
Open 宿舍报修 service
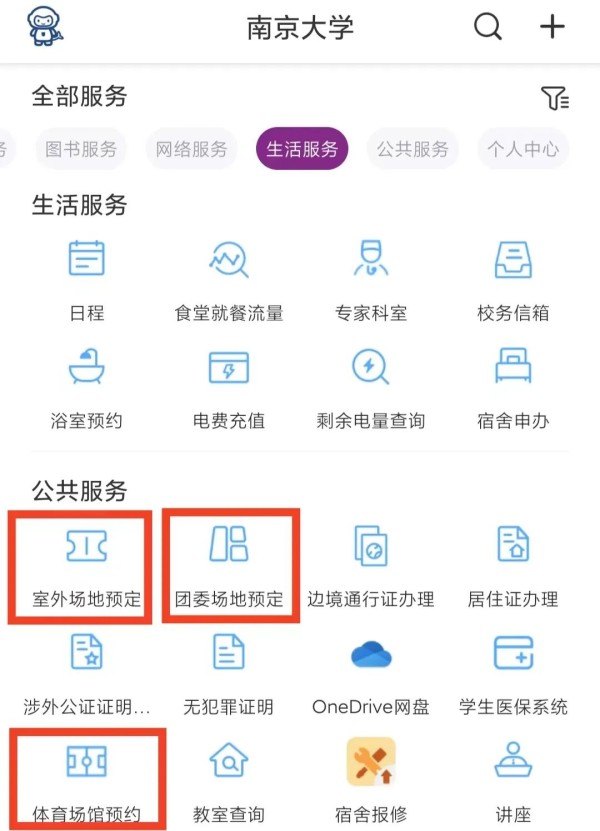pyautogui.click(x=370, y=780)
